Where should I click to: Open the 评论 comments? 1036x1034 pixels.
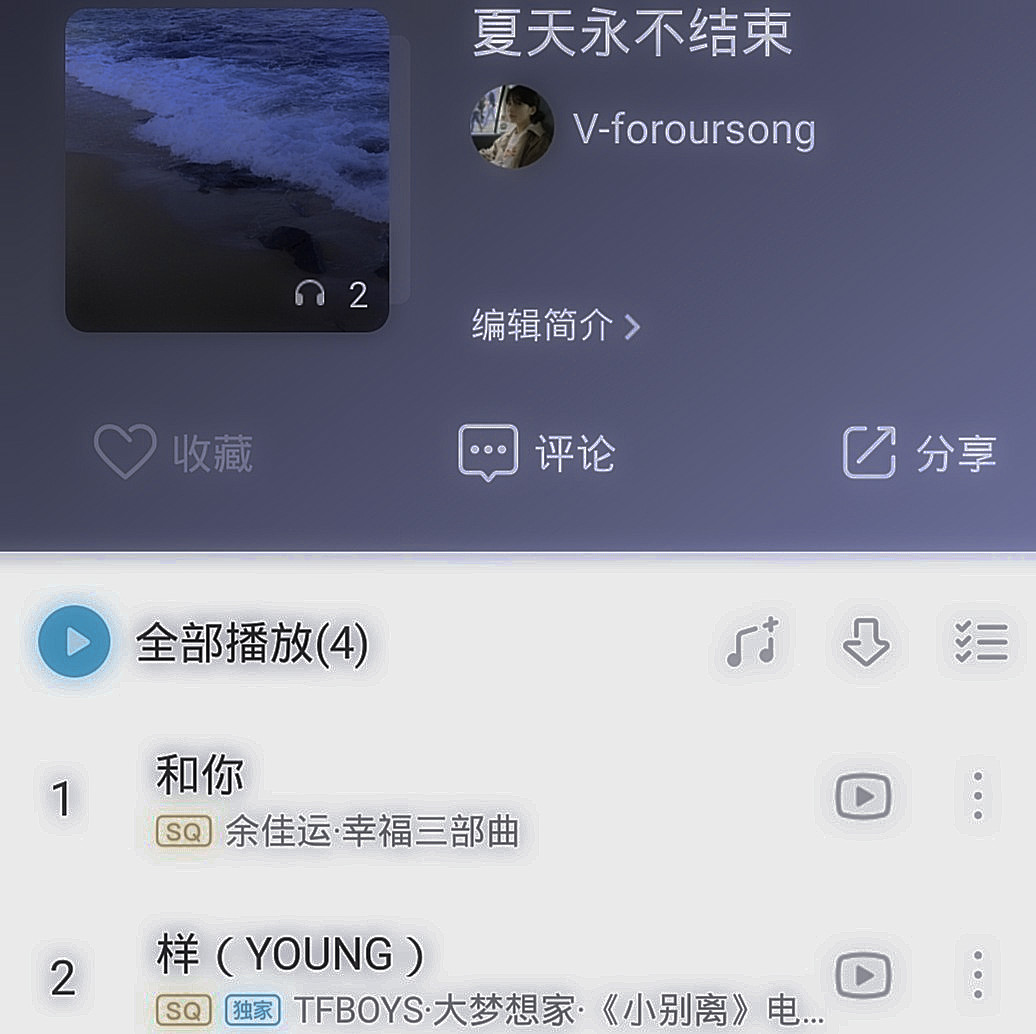(x=536, y=452)
